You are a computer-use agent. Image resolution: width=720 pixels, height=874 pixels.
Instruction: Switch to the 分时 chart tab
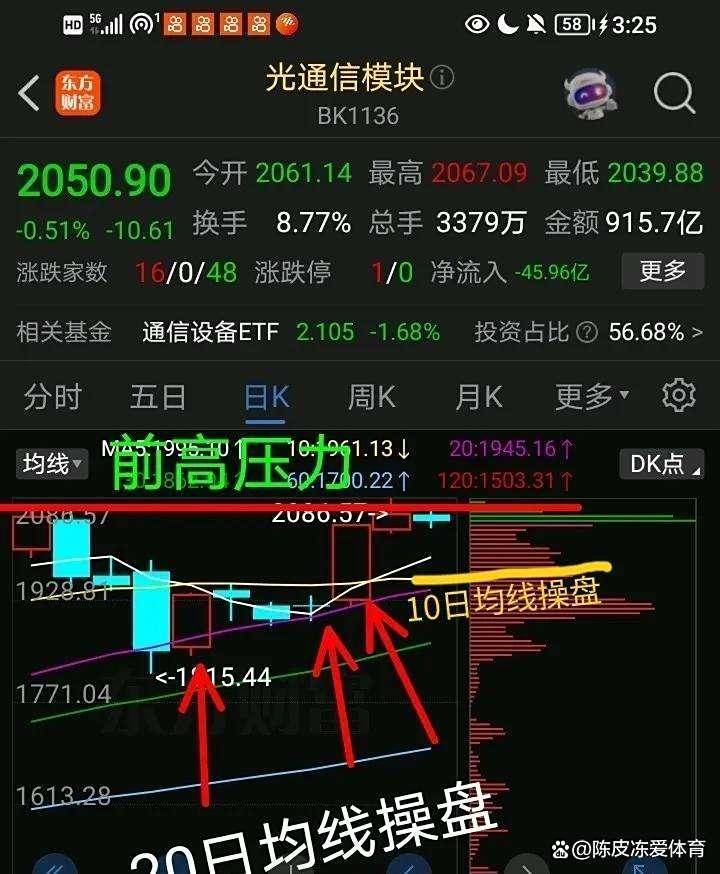pos(52,397)
